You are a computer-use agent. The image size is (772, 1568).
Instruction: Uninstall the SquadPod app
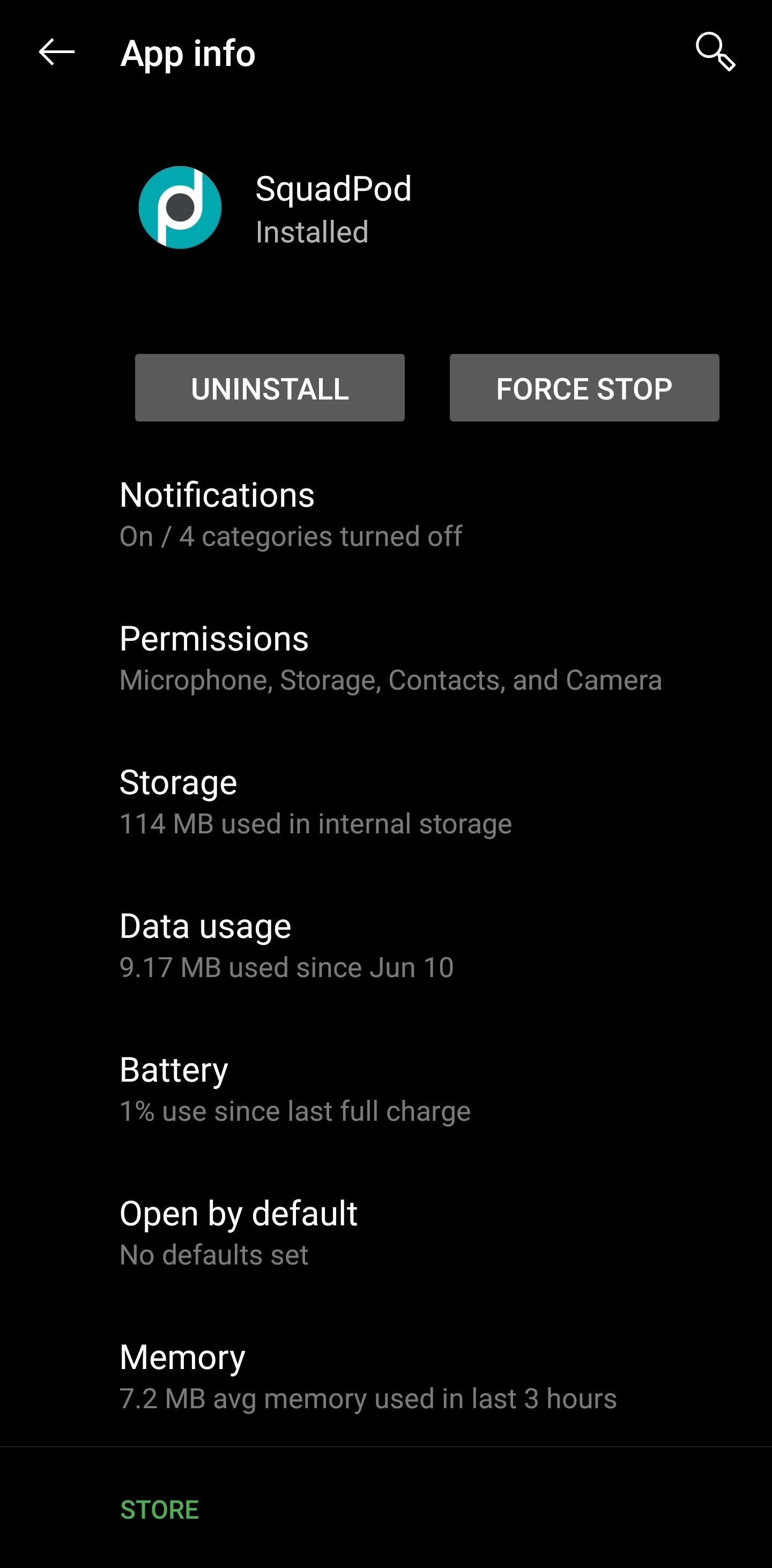[270, 388]
